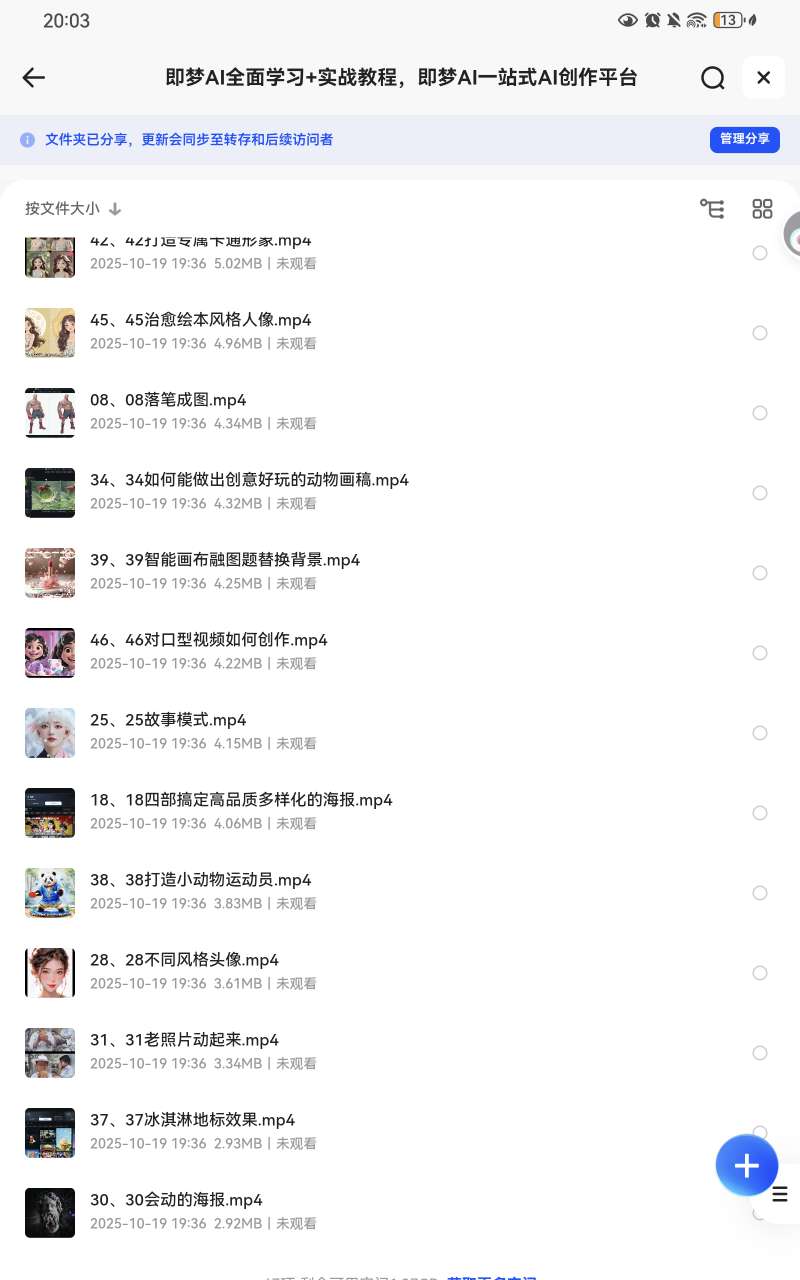Go back with the arrow icon
The height and width of the screenshot is (1280, 800).
(34, 78)
